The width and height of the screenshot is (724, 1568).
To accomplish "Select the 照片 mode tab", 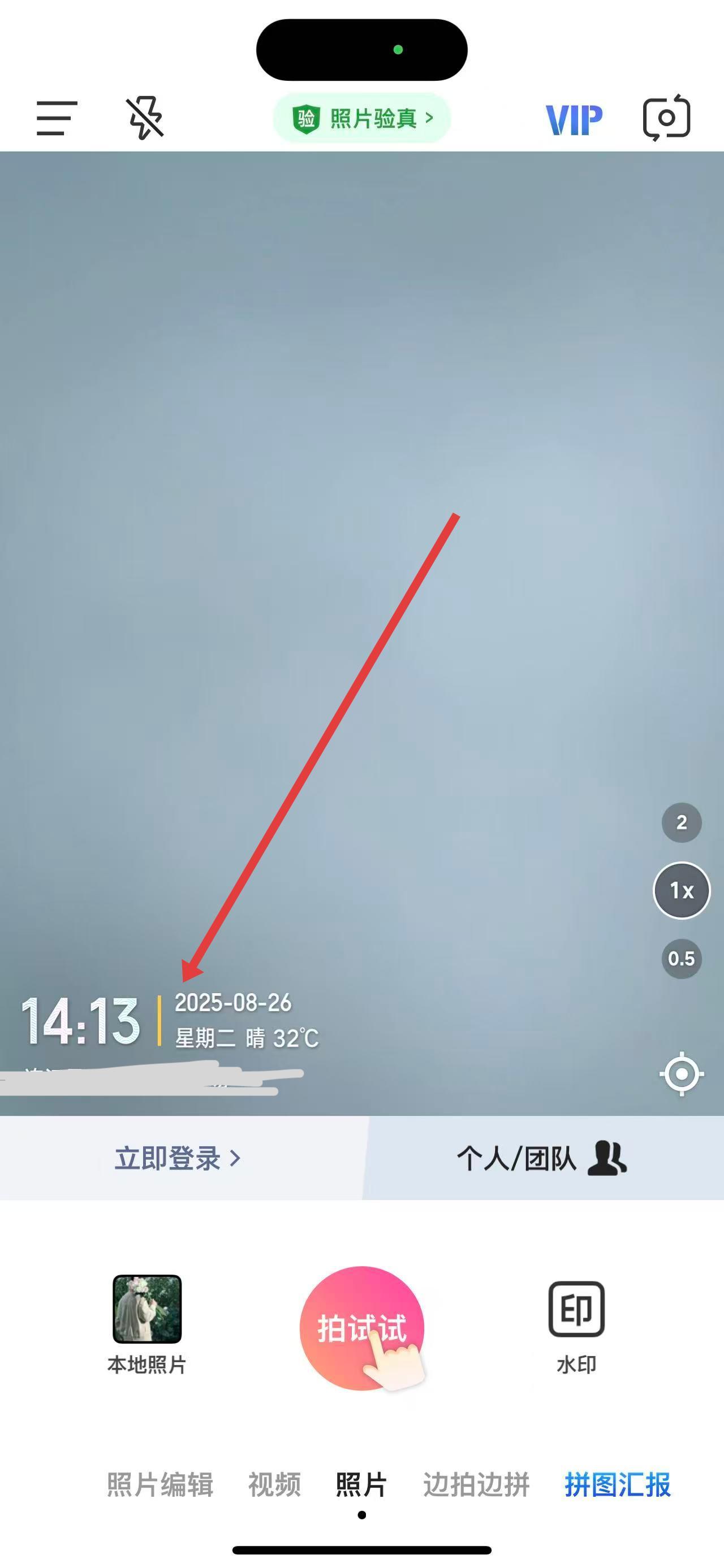I will pyautogui.click(x=361, y=1484).
